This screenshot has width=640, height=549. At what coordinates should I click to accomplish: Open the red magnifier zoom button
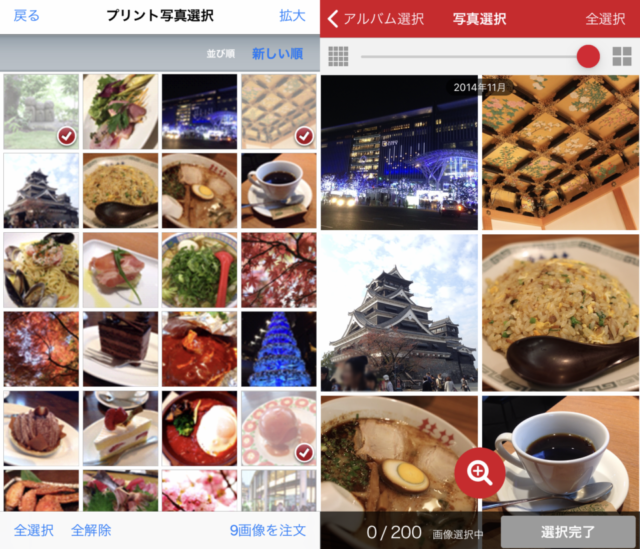pos(479,474)
